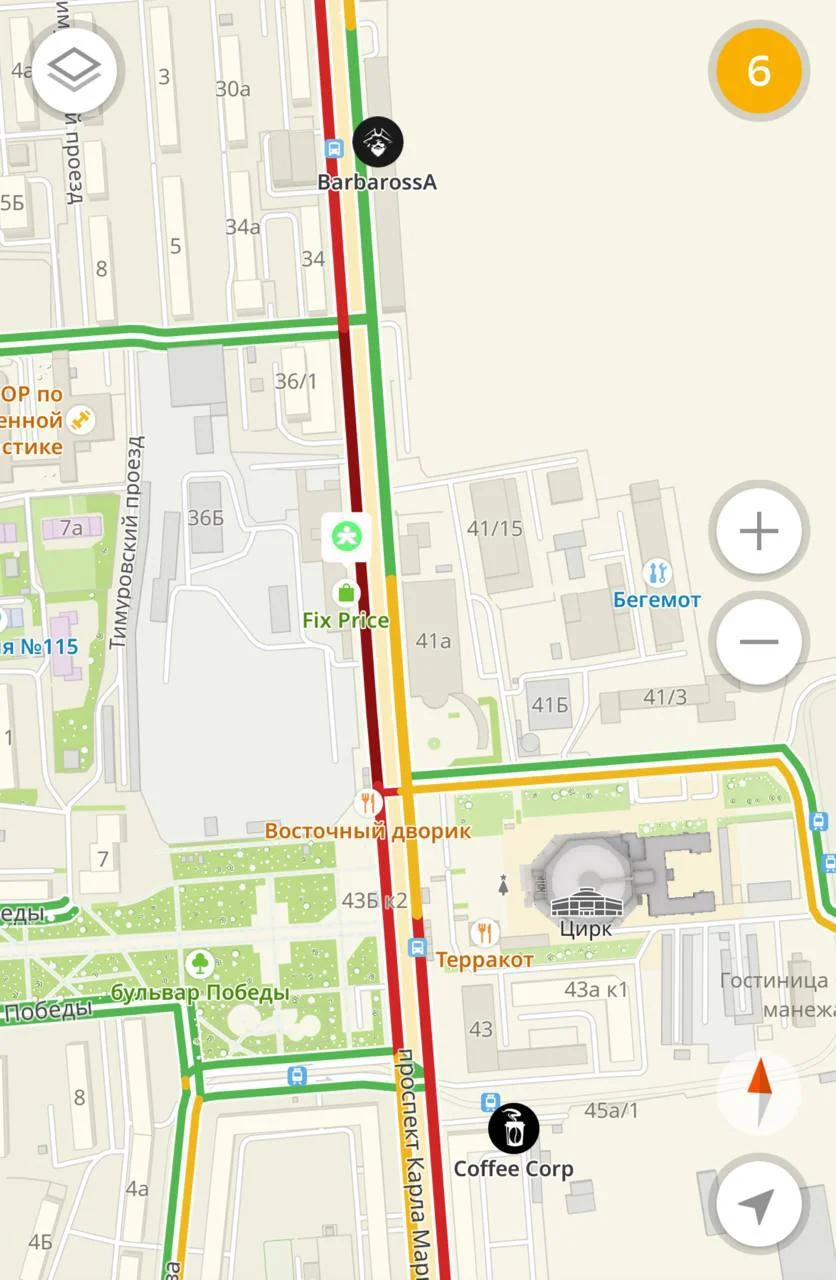Select the Терракот restaurant marker
This screenshot has height=1280, width=836.
(484, 933)
